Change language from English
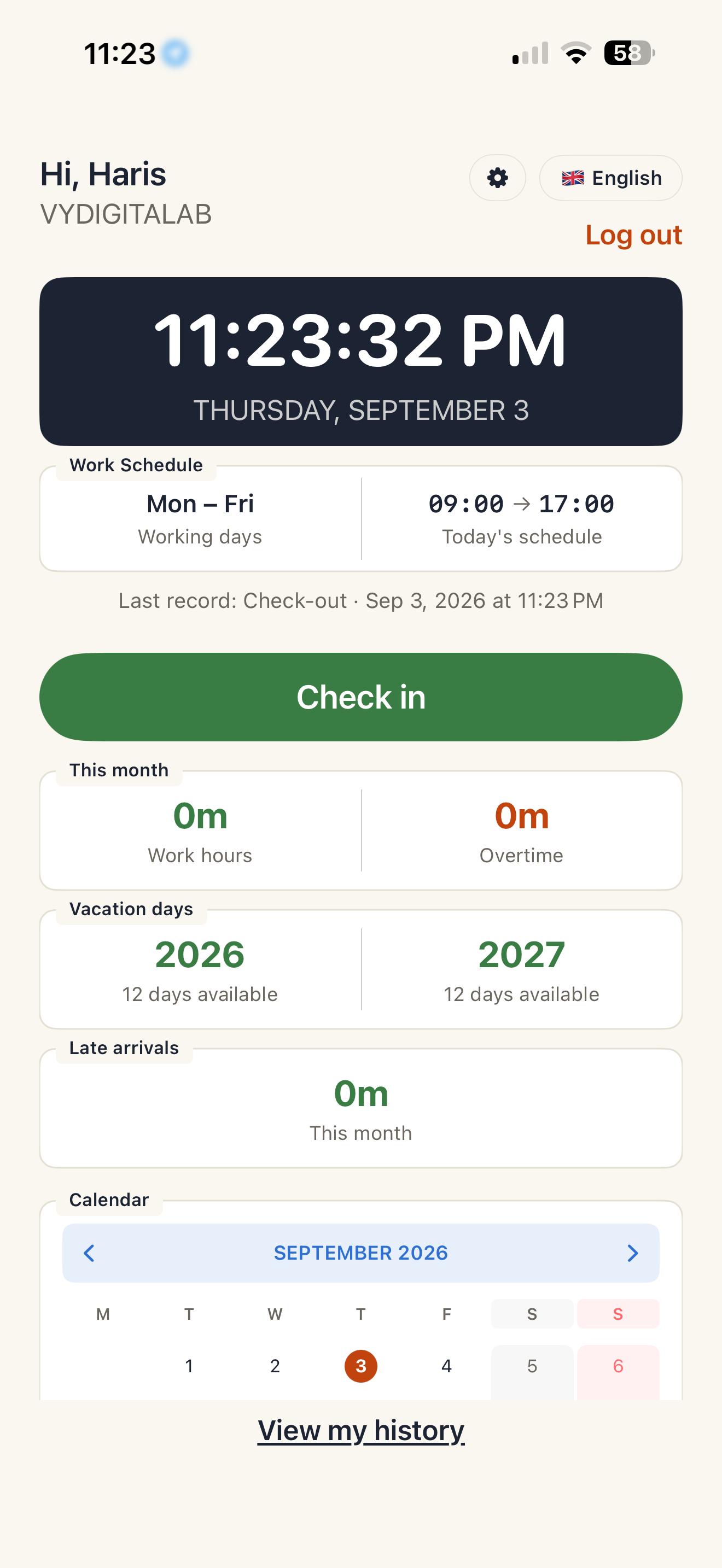This screenshot has width=722, height=1568. point(610,178)
